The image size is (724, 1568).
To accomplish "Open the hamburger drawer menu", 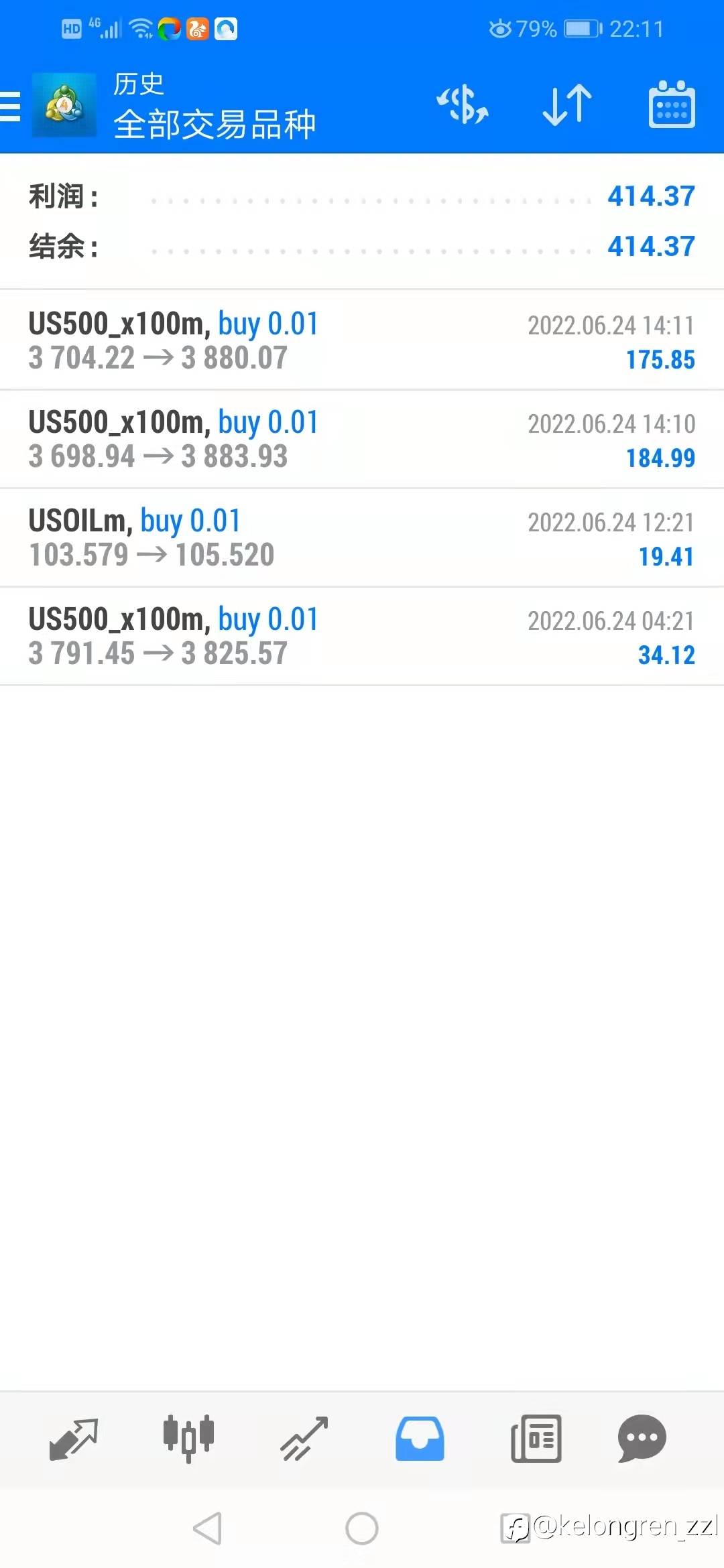I will [x=10, y=107].
